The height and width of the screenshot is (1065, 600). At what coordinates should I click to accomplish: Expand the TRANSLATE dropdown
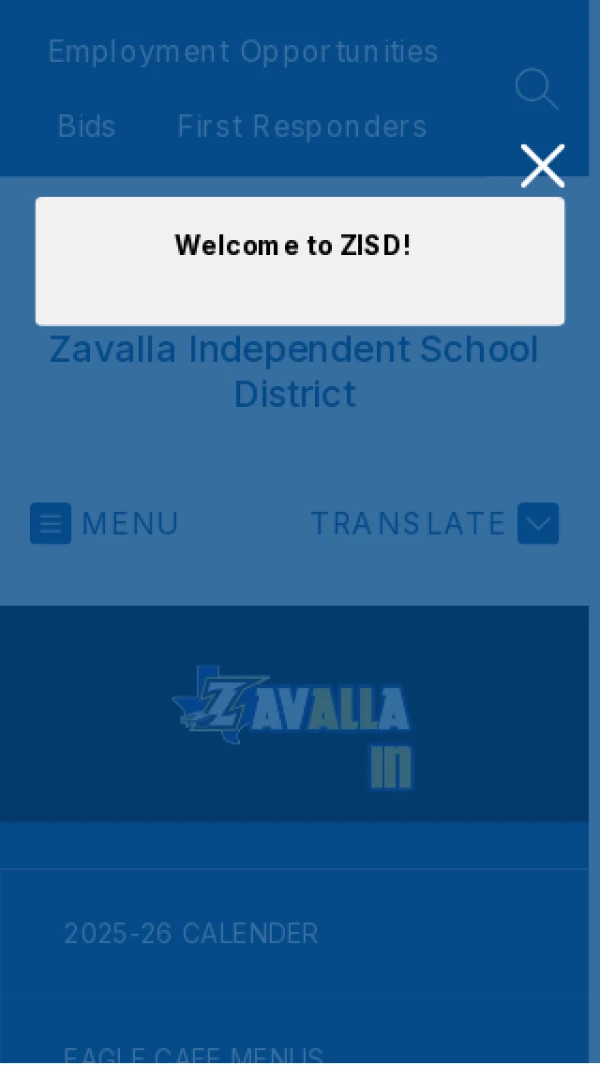pyautogui.click(x=434, y=523)
